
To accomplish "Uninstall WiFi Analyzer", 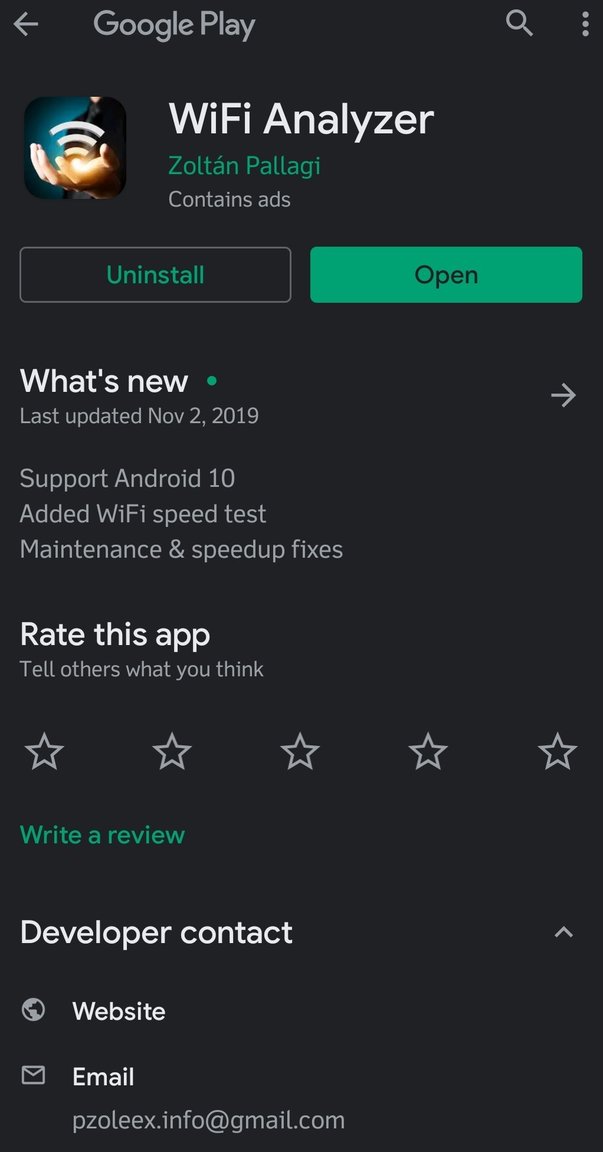I will 155,275.
